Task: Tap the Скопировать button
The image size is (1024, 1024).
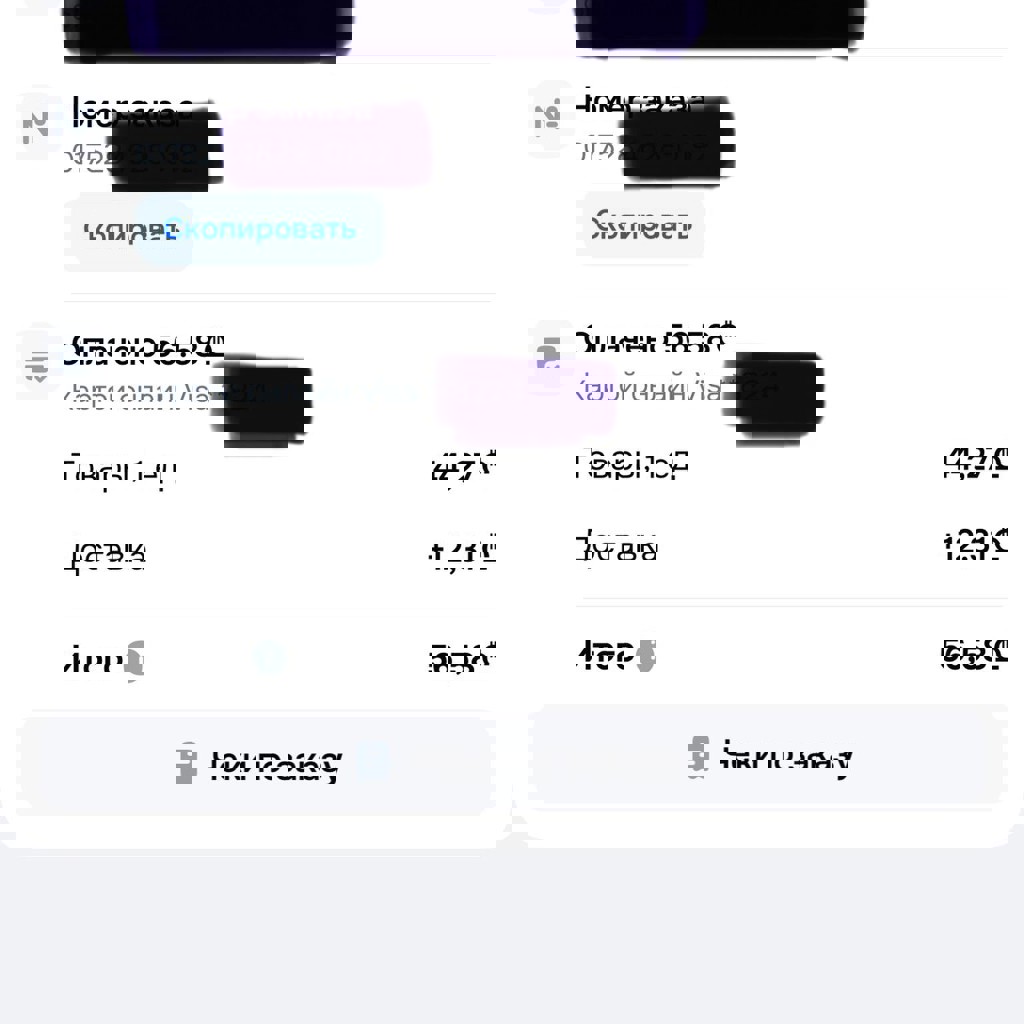Action: click(258, 229)
